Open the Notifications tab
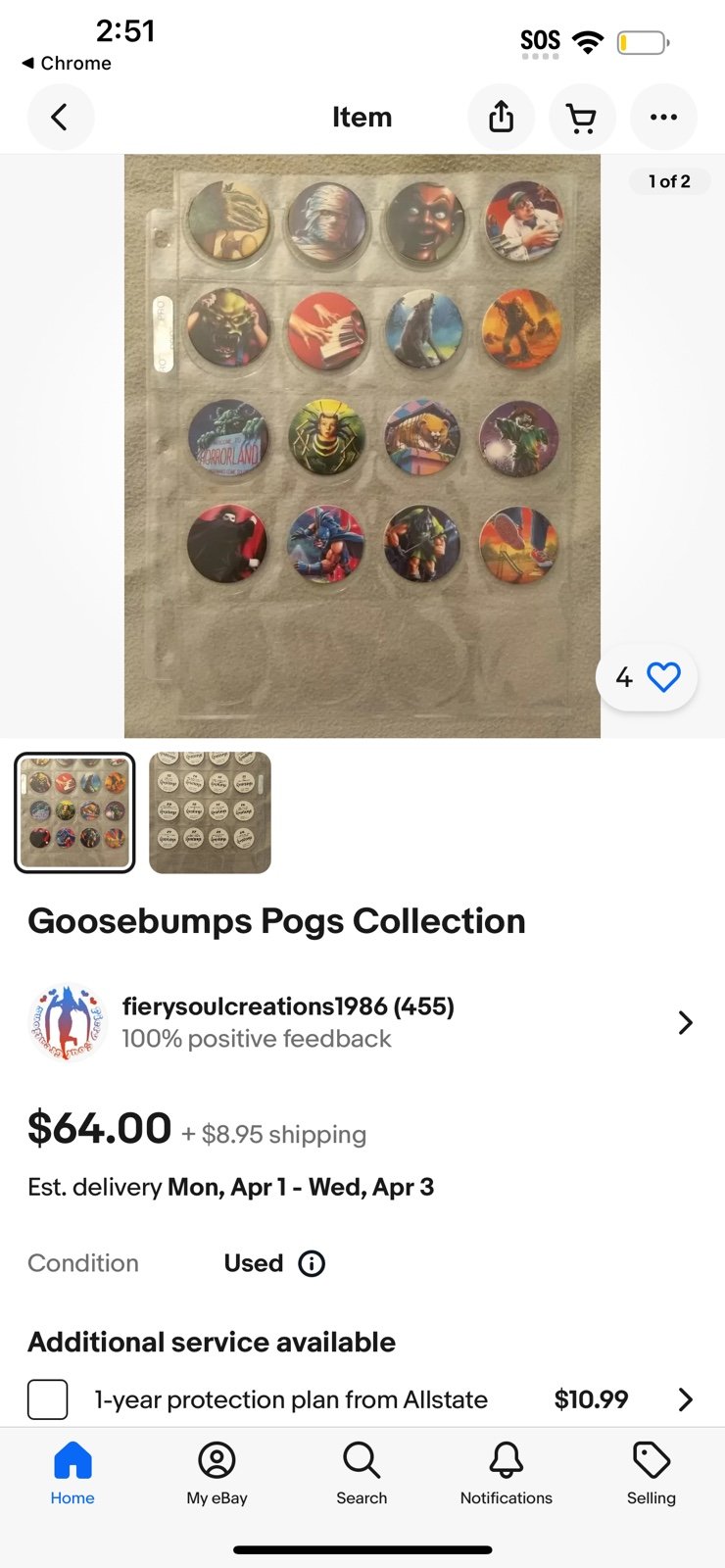The height and width of the screenshot is (1568, 725). tap(507, 1474)
